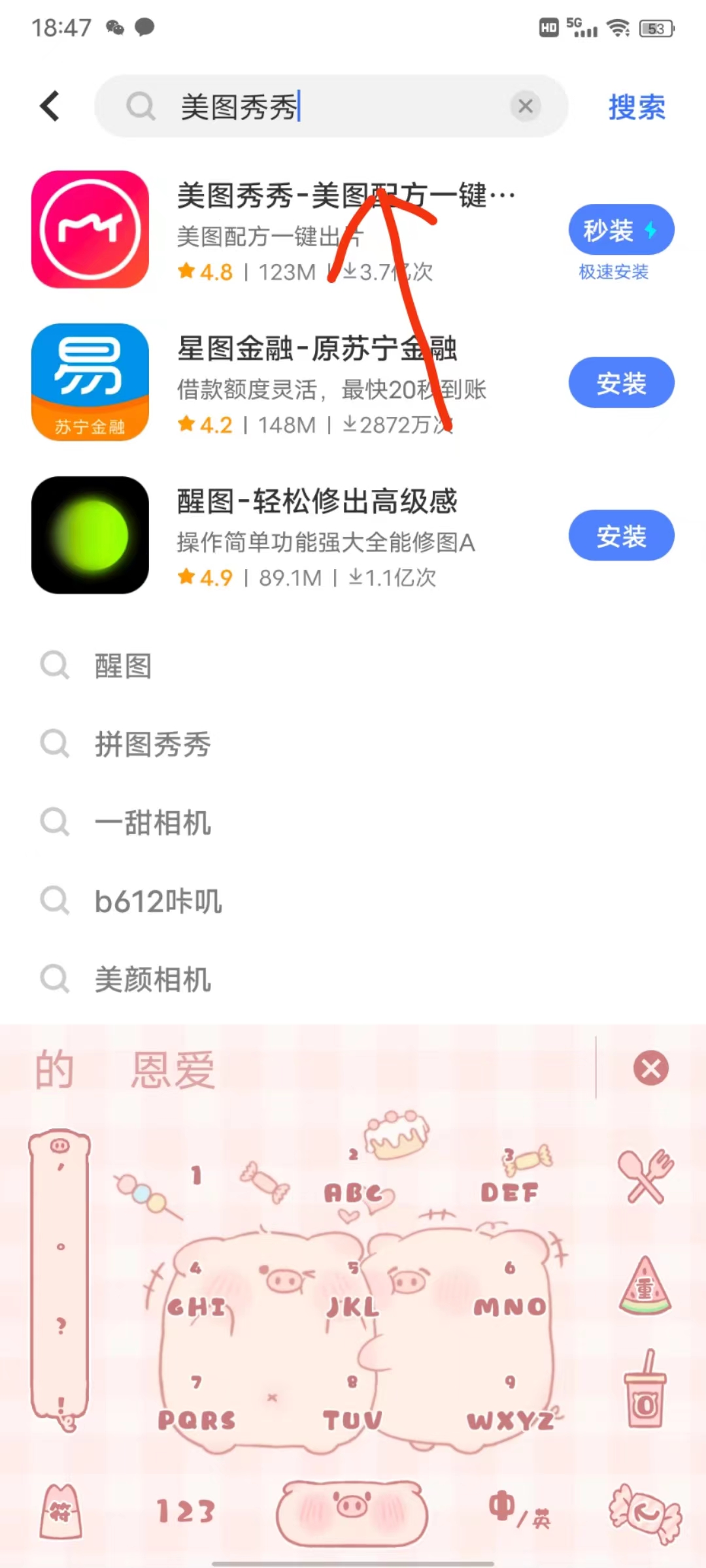Select the 醒图 search suggestion
Viewport: 706px width, 1568px height.
tap(123, 666)
